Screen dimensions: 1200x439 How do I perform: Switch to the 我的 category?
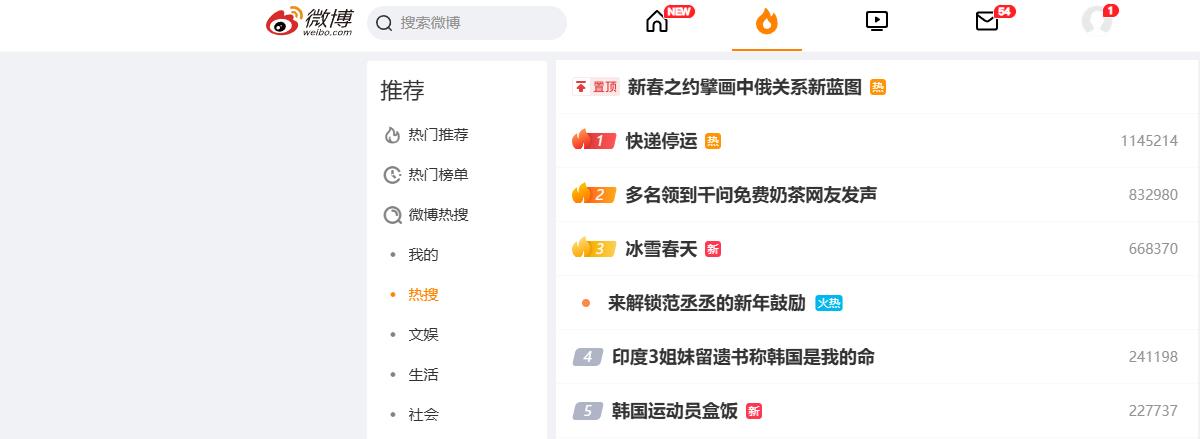(x=423, y=255)
